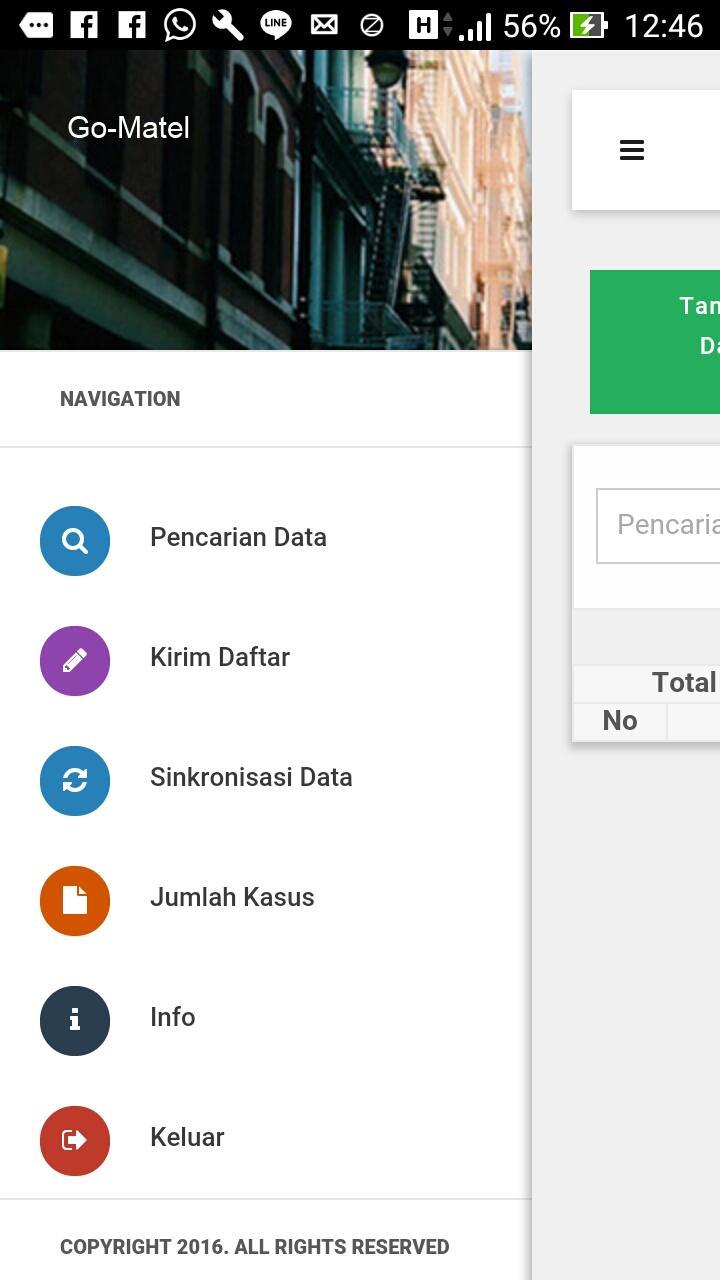720x1280 pixels.
Task: Tap the Sinkronisasi Data sync icon
Action: (x=74, y=781)
